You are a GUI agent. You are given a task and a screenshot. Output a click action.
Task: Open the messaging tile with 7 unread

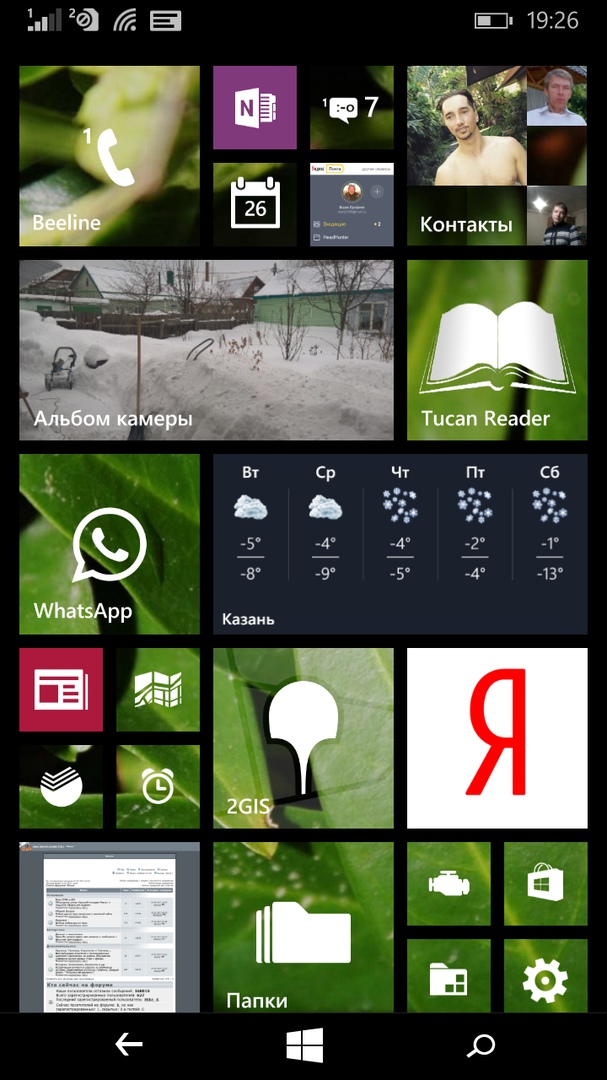coord(351,108)
